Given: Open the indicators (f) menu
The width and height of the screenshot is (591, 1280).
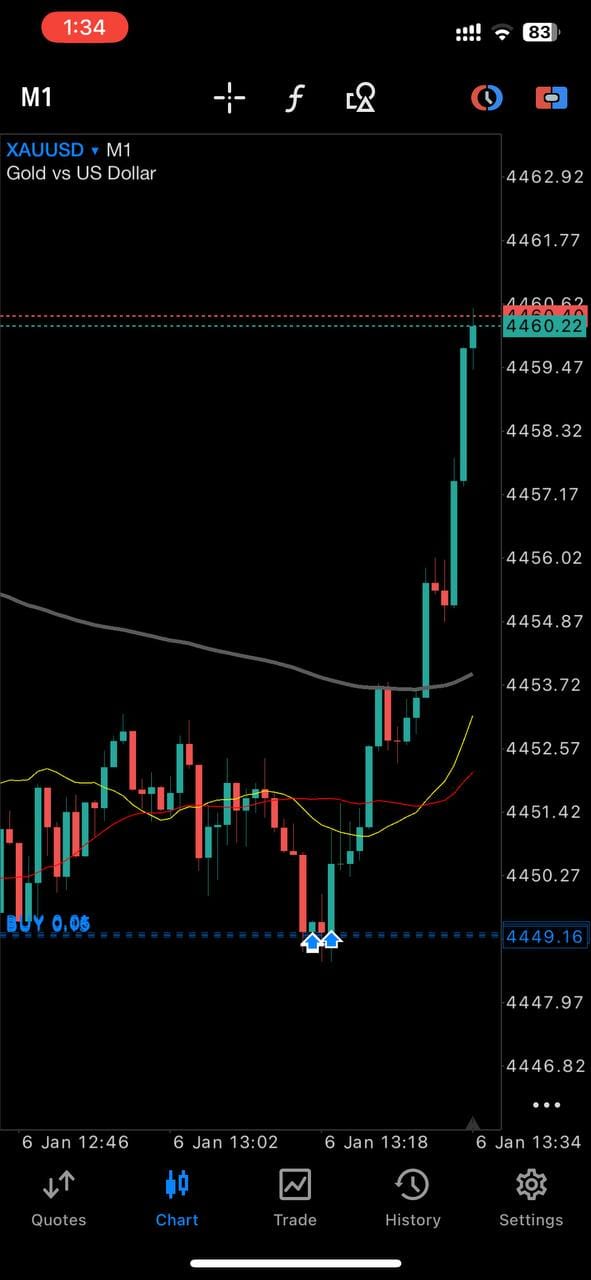Looking at the screenshot, I should pos(294,98).
